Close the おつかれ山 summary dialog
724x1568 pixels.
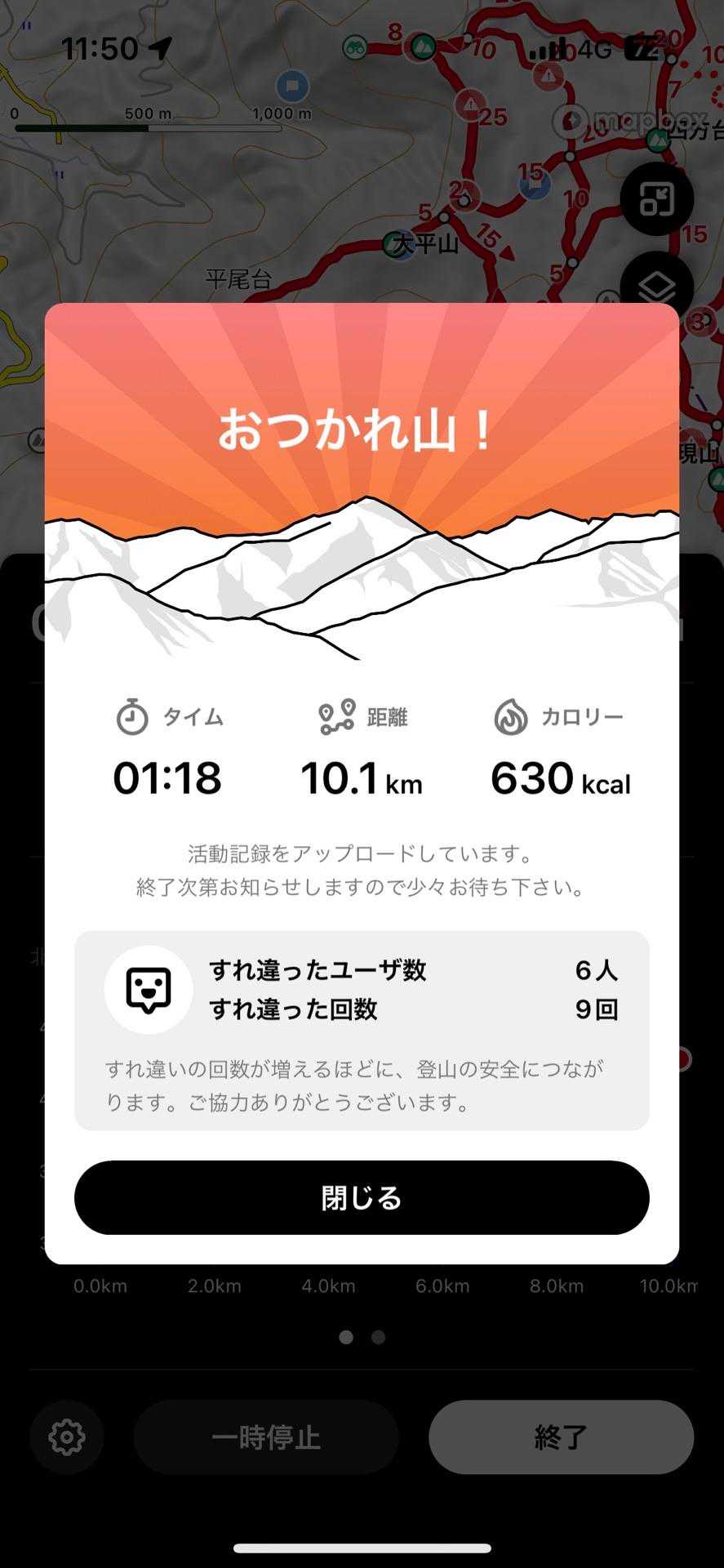[x=362, y=1197]
